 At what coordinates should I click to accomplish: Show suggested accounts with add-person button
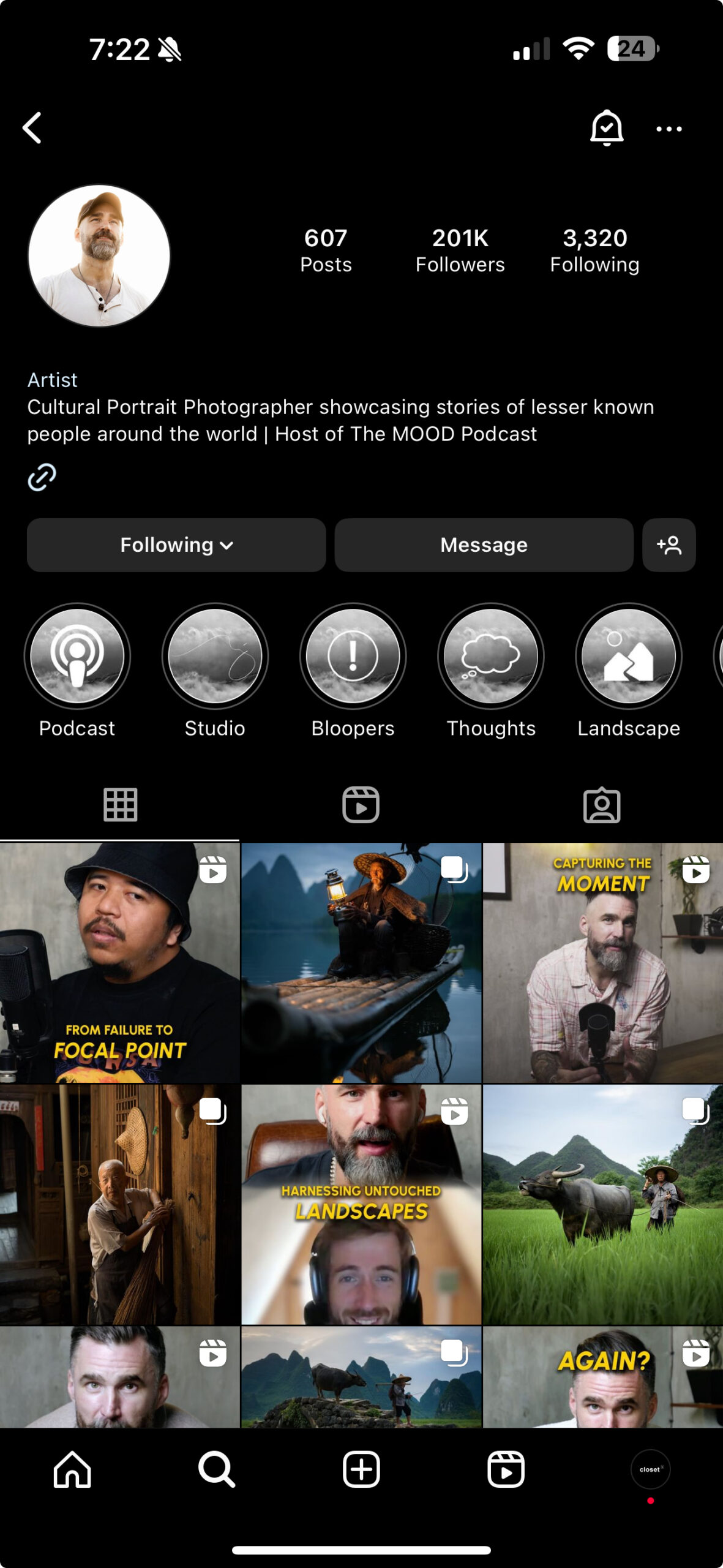pos(669,545)
